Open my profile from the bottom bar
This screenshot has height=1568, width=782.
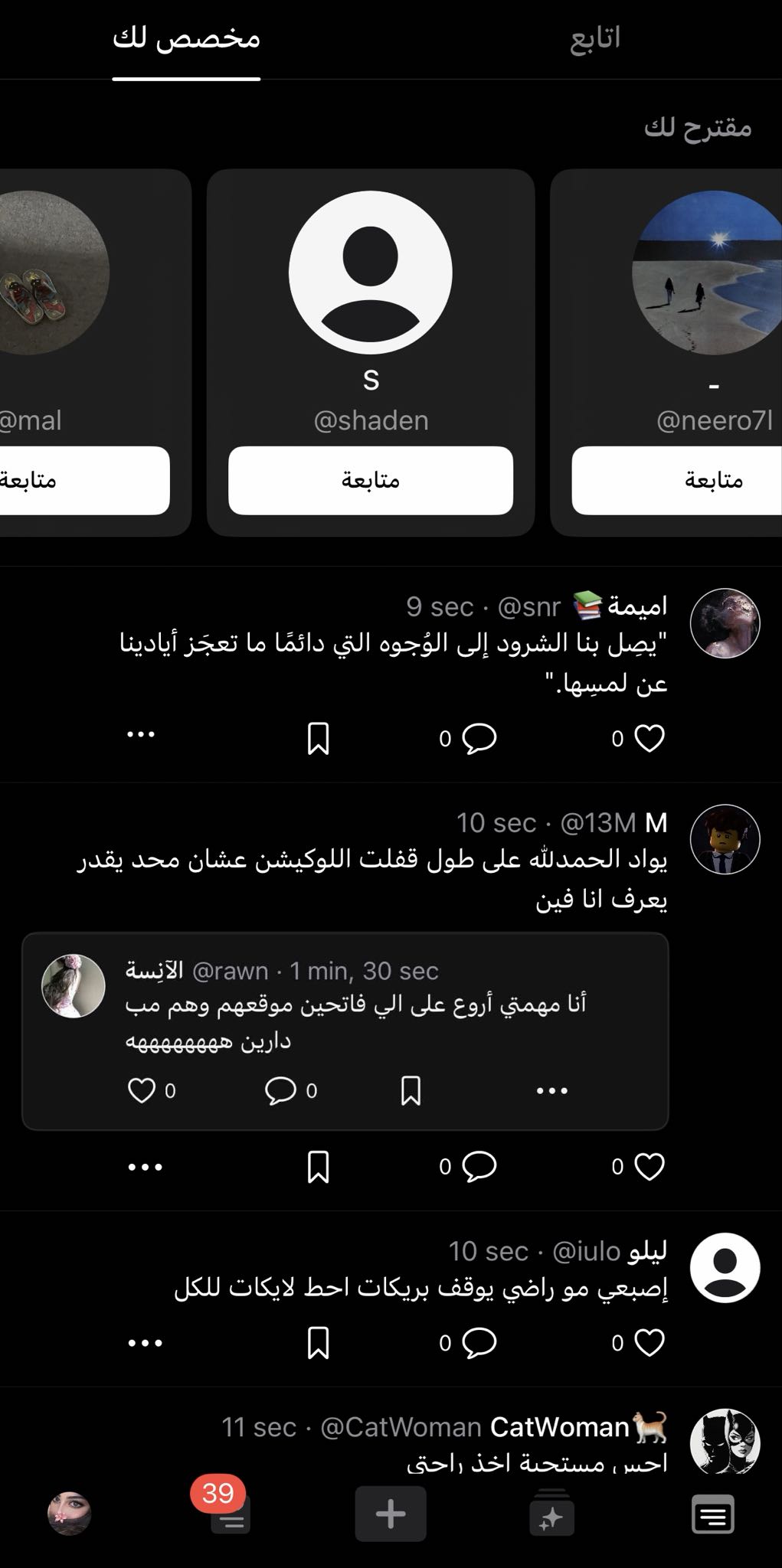point(70,1514)
